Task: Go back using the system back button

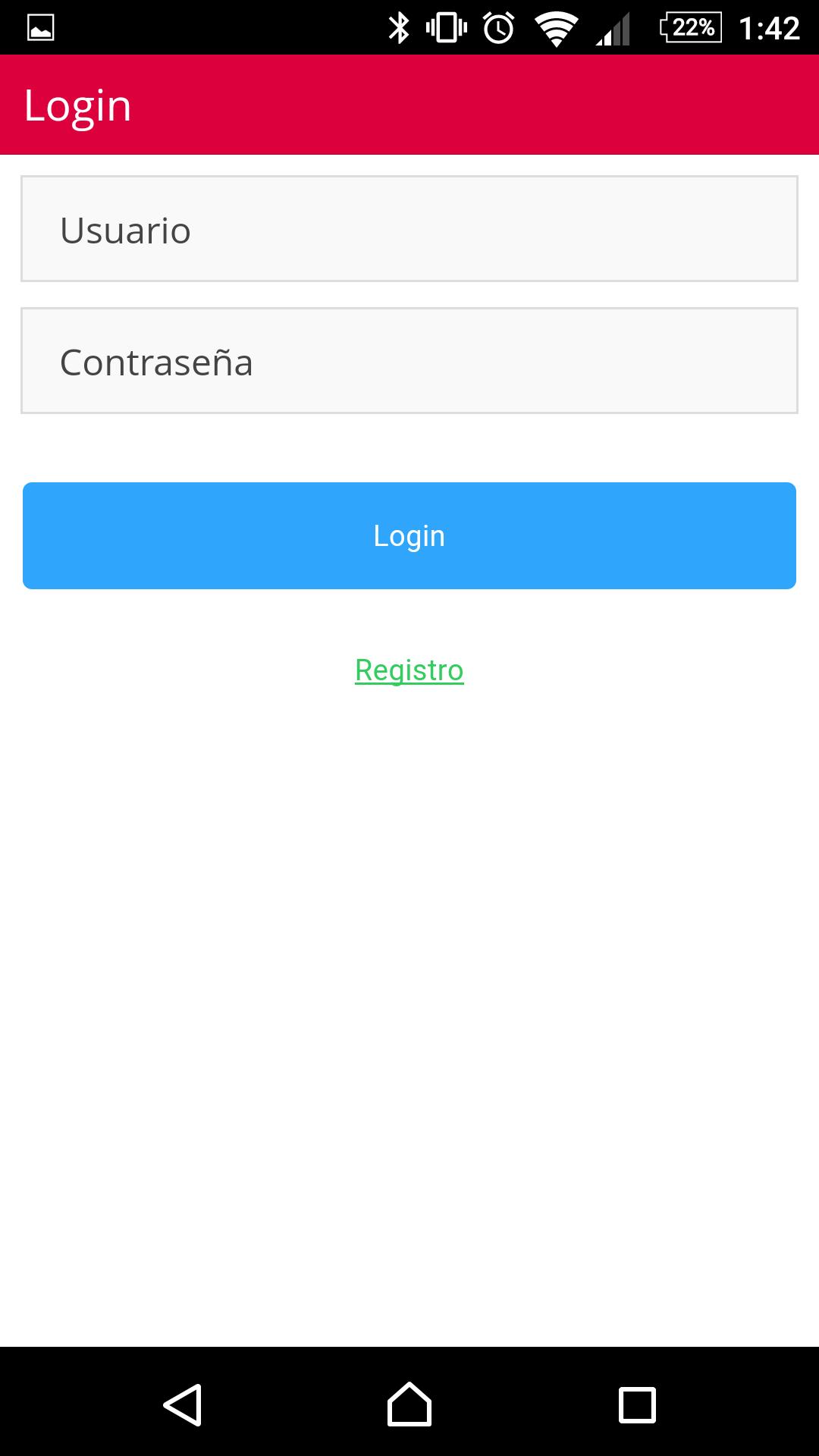Action: (x=183, y=1404)
